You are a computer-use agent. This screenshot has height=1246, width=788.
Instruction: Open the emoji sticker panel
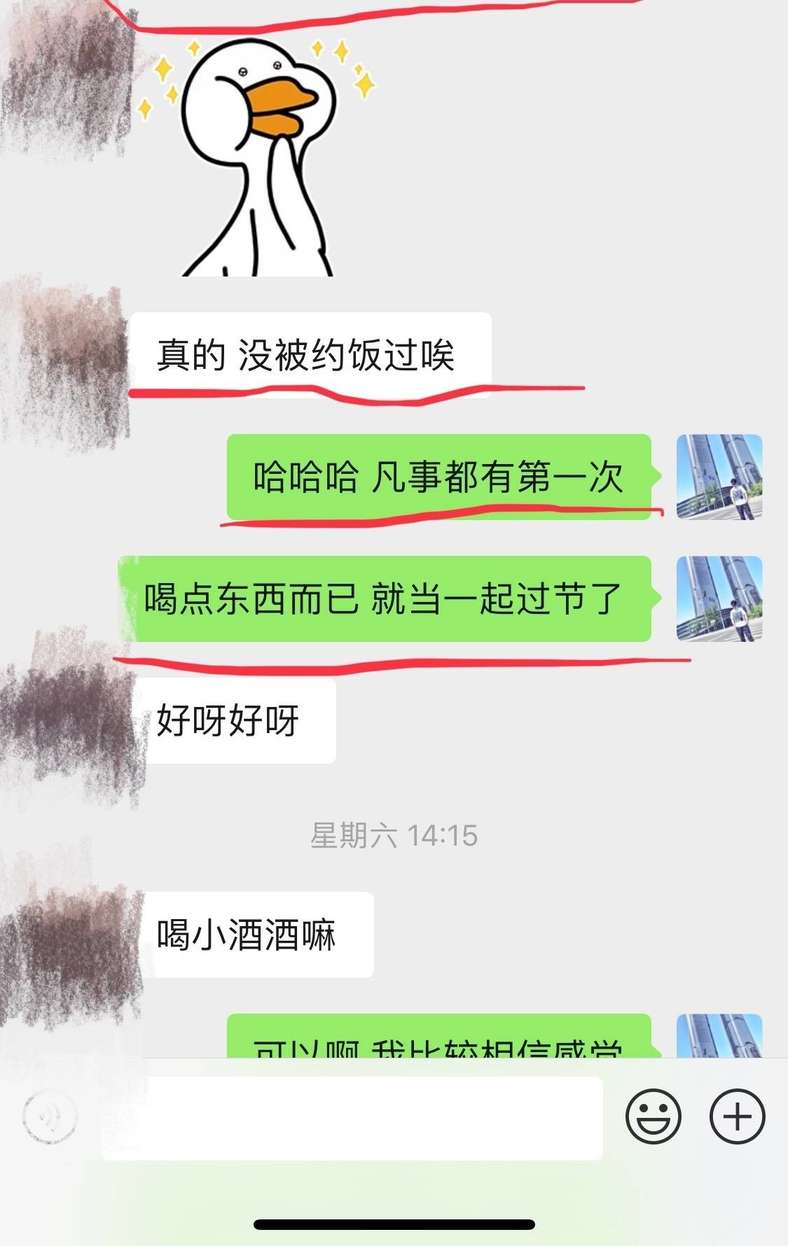click(653, 1116)
